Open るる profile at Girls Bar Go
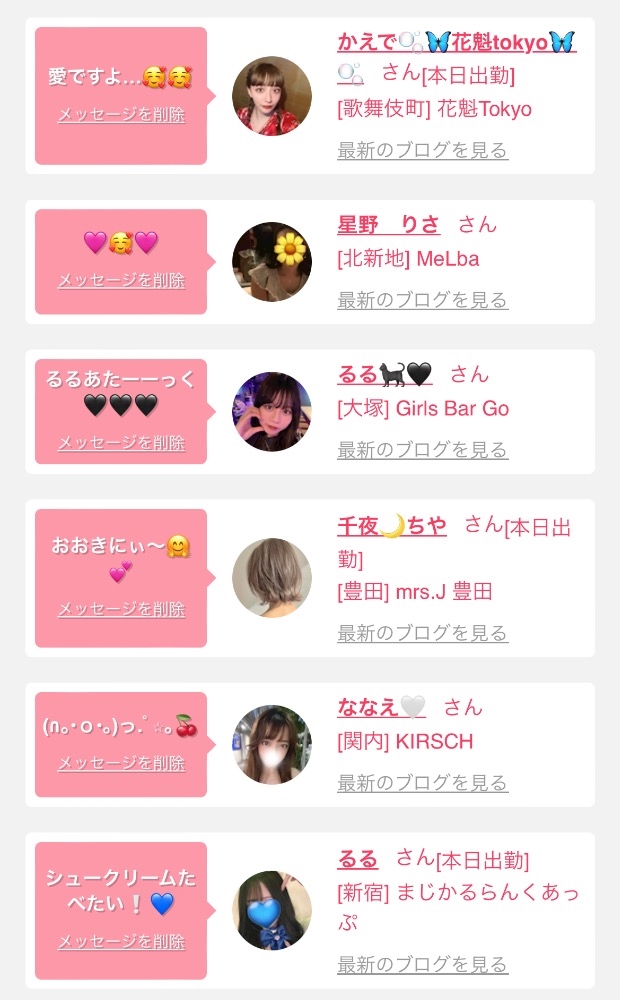This screenshot has height=1000, width=620. [385, 374]
